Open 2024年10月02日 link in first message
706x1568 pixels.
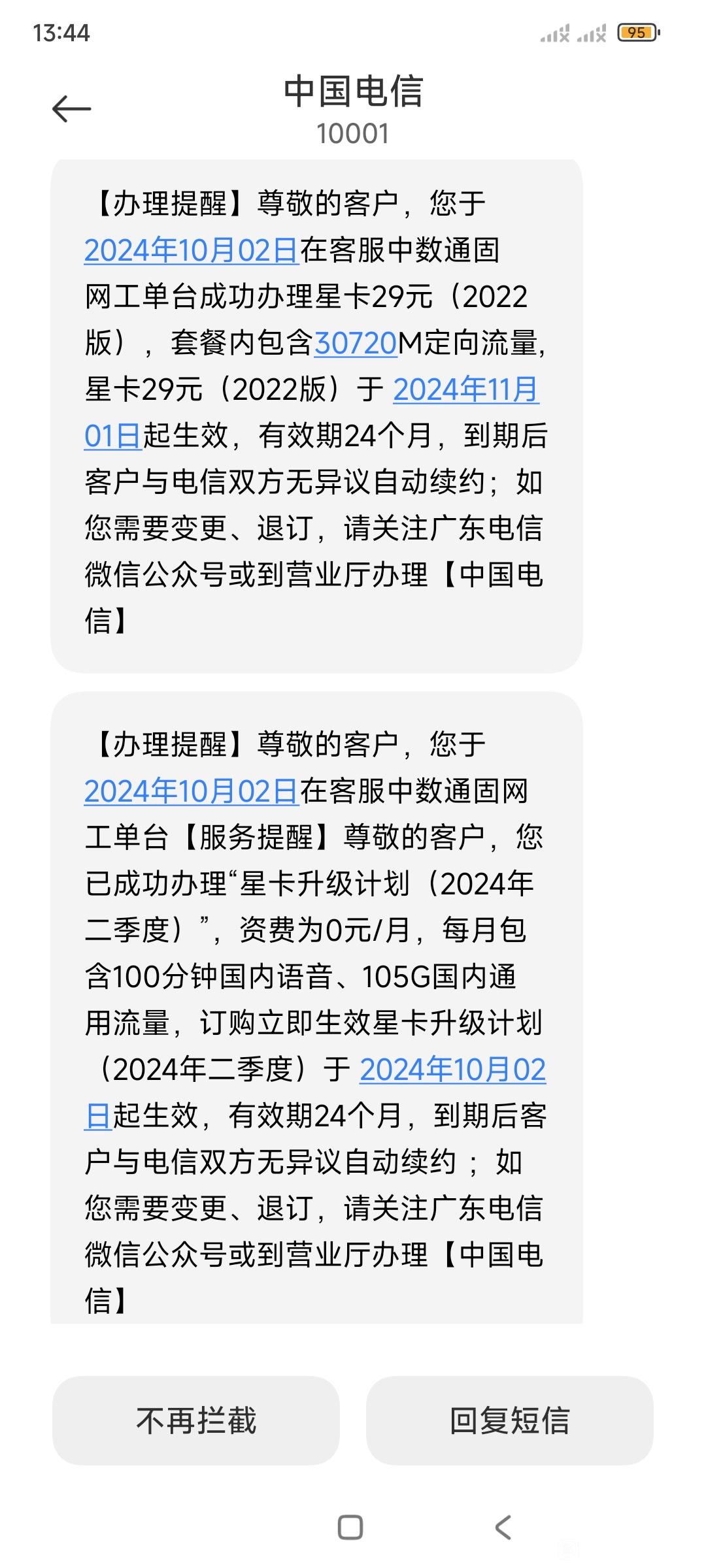(192, 250)
